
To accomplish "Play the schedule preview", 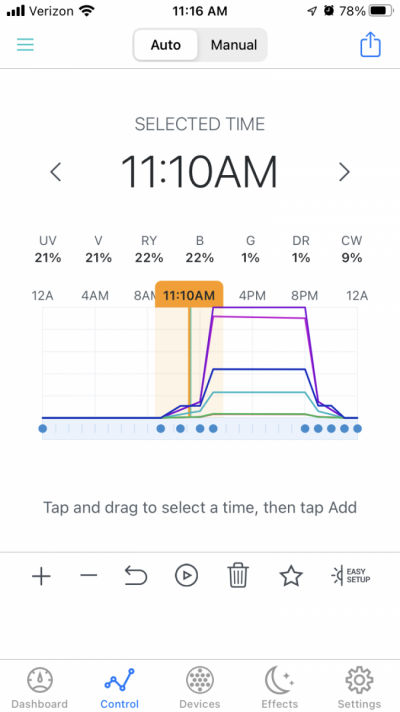I will pos(186,576).
